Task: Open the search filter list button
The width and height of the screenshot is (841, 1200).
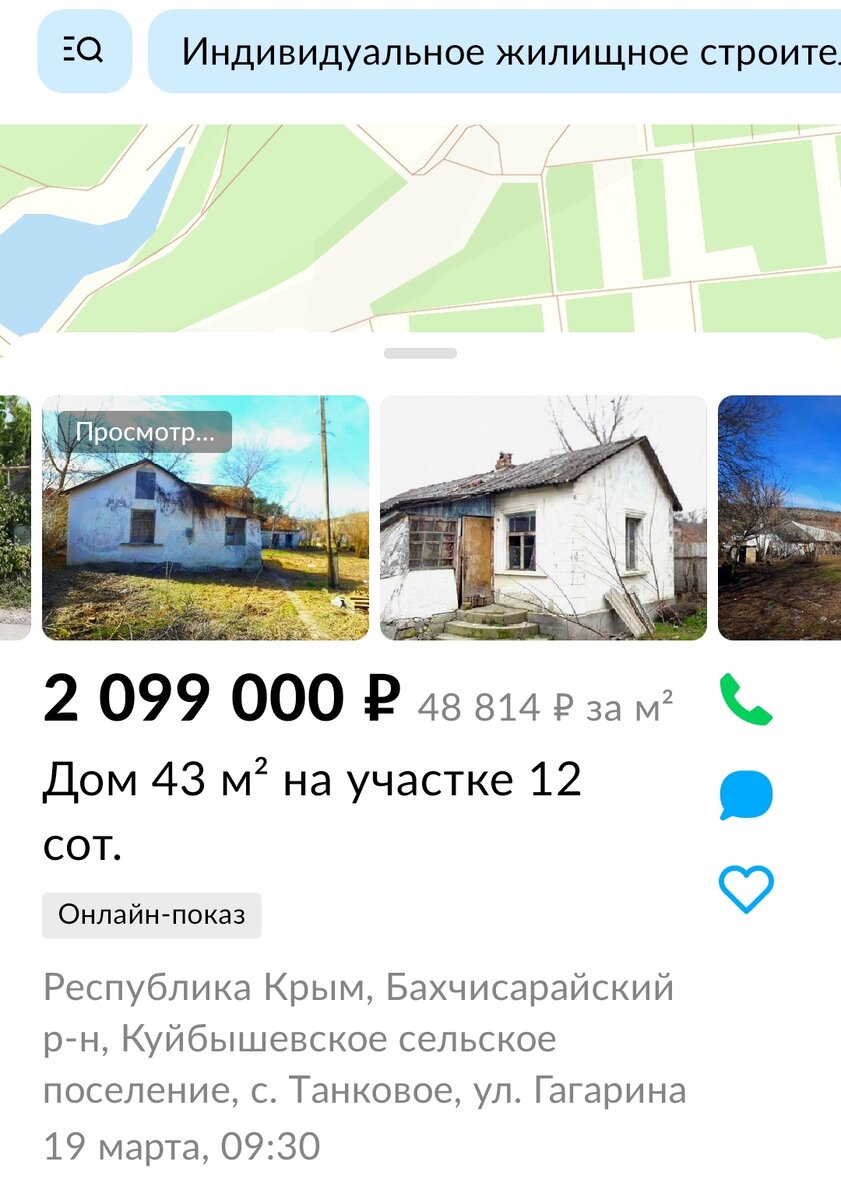Action: (84, 51)
